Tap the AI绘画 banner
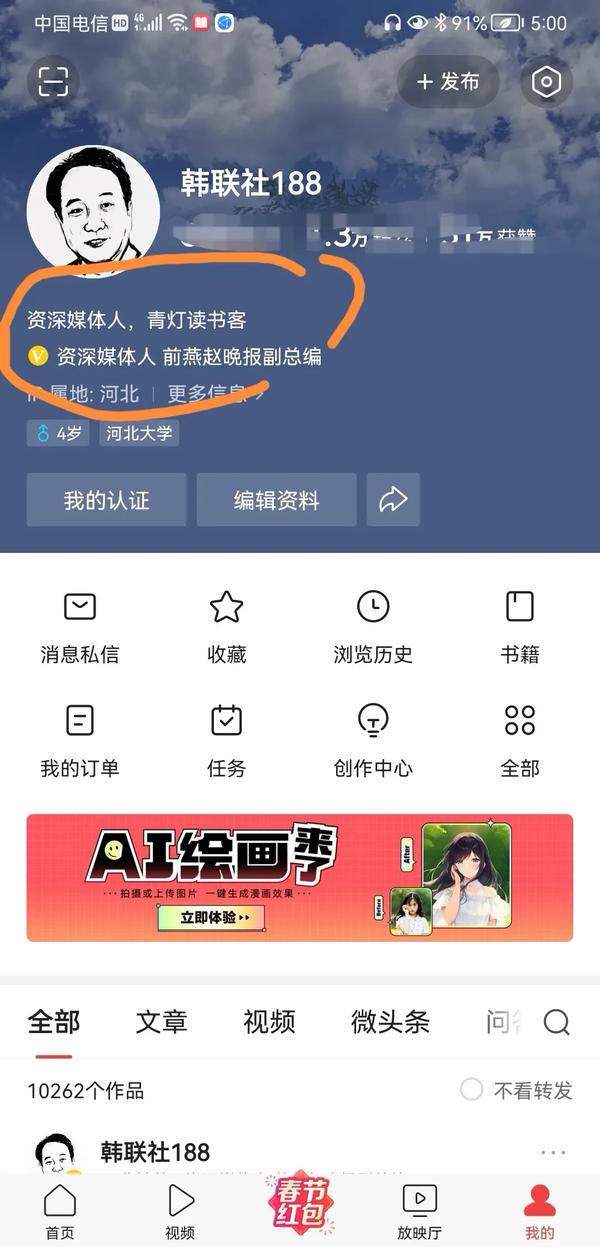Screen dimensions: 600x1247 pyautogui.click(x=300, y=878)
